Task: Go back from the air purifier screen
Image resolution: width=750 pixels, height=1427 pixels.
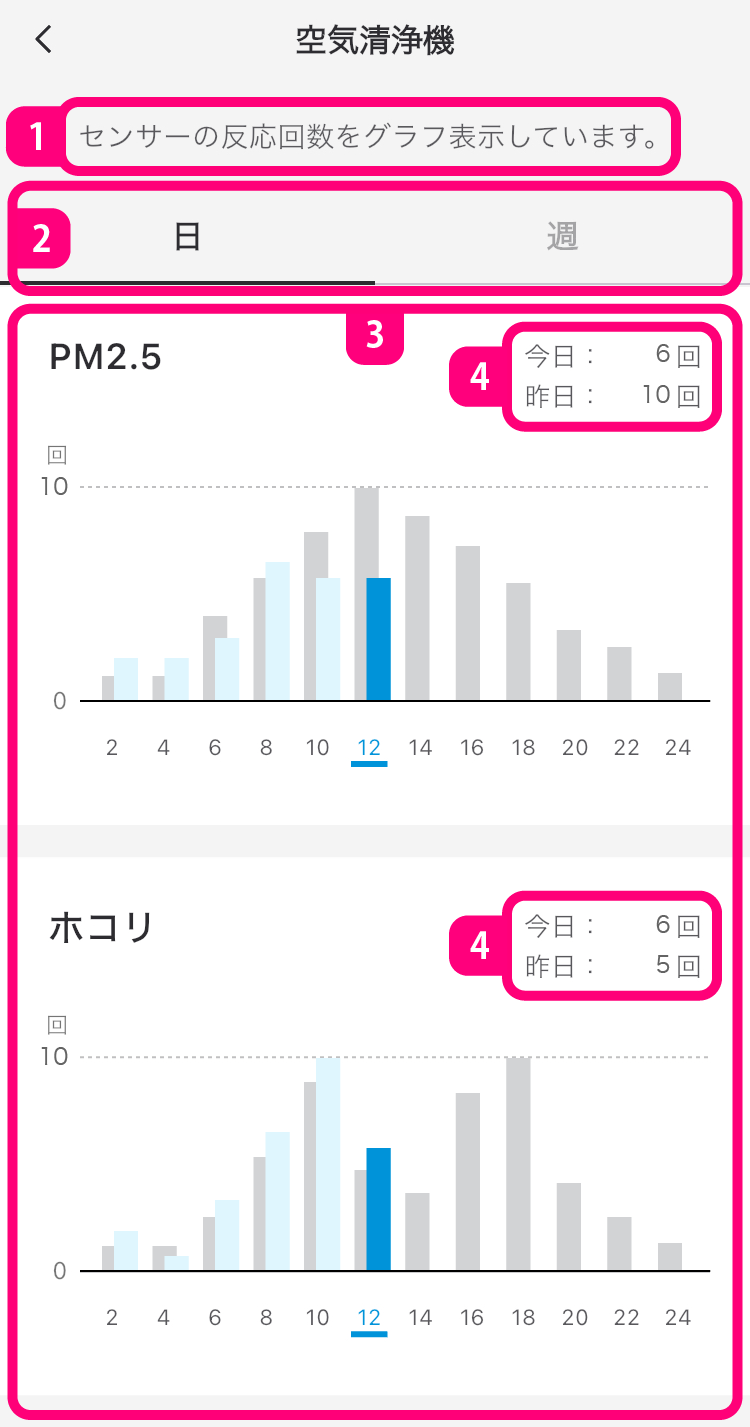Action: point(42,40)
